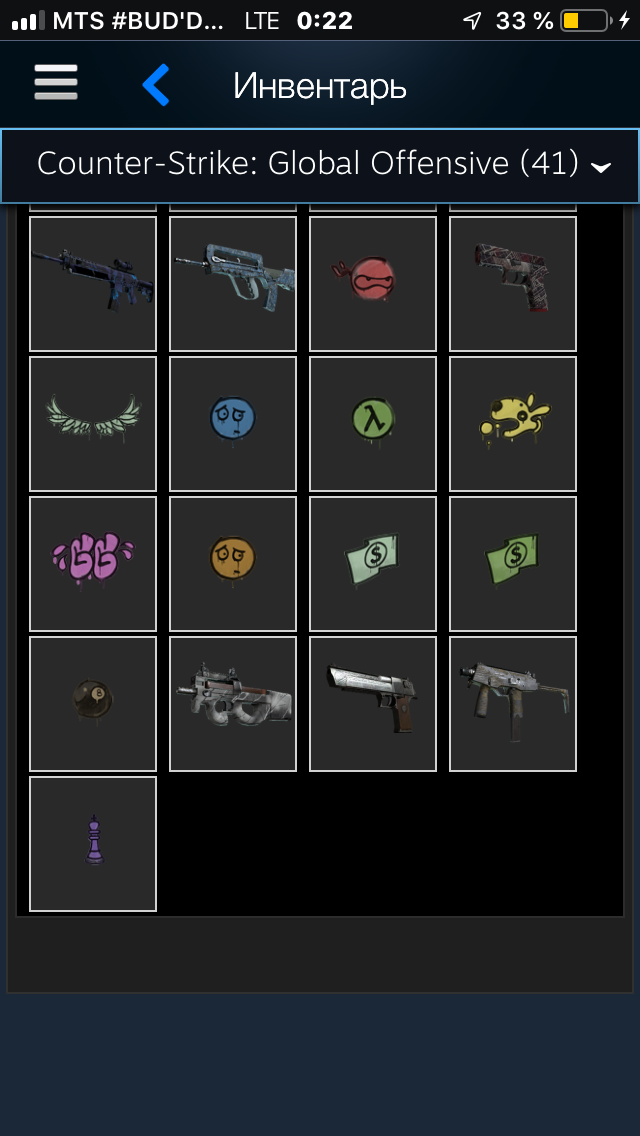Select the green wings graffiti

[x=93, y=424]
